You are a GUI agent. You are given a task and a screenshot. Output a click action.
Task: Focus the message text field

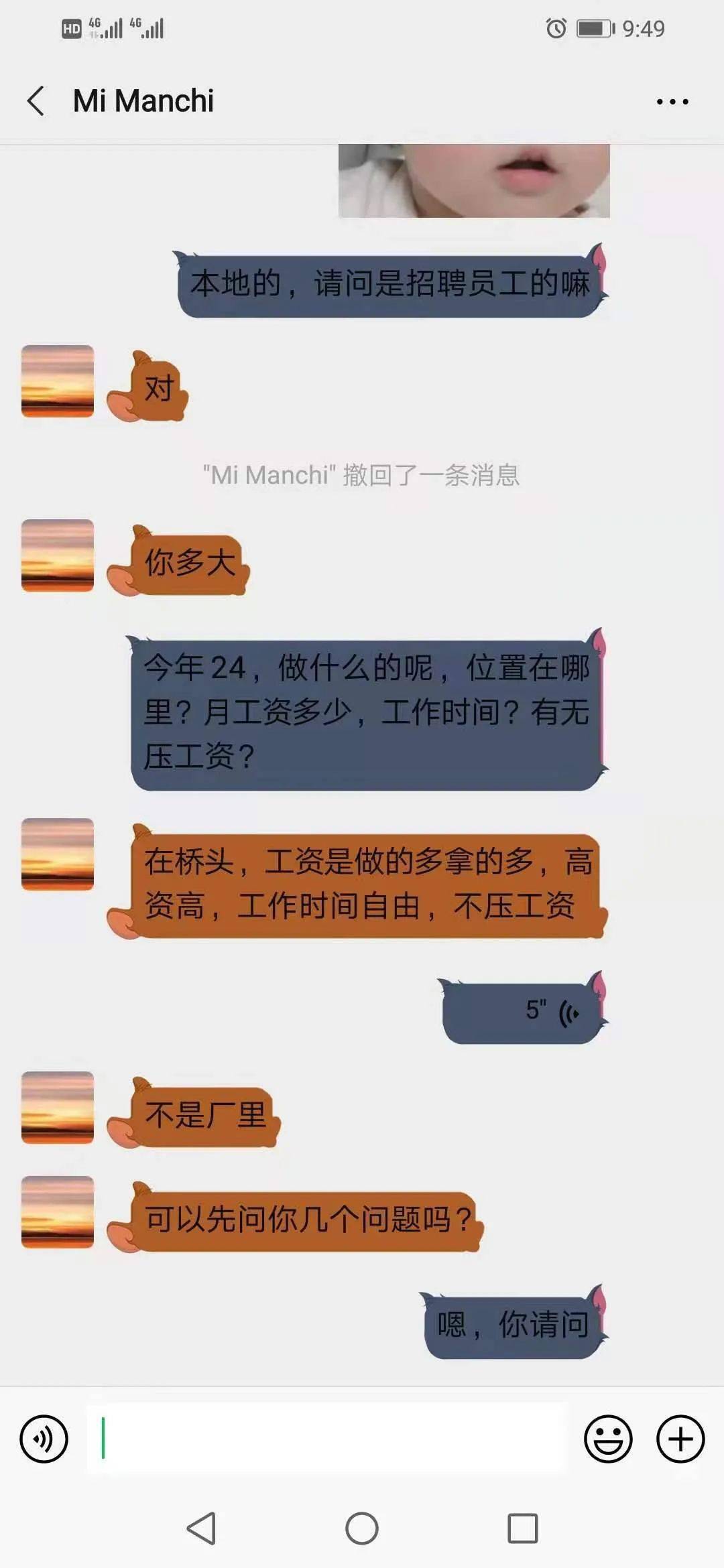pyautogui.click(x=328, y=1439)
